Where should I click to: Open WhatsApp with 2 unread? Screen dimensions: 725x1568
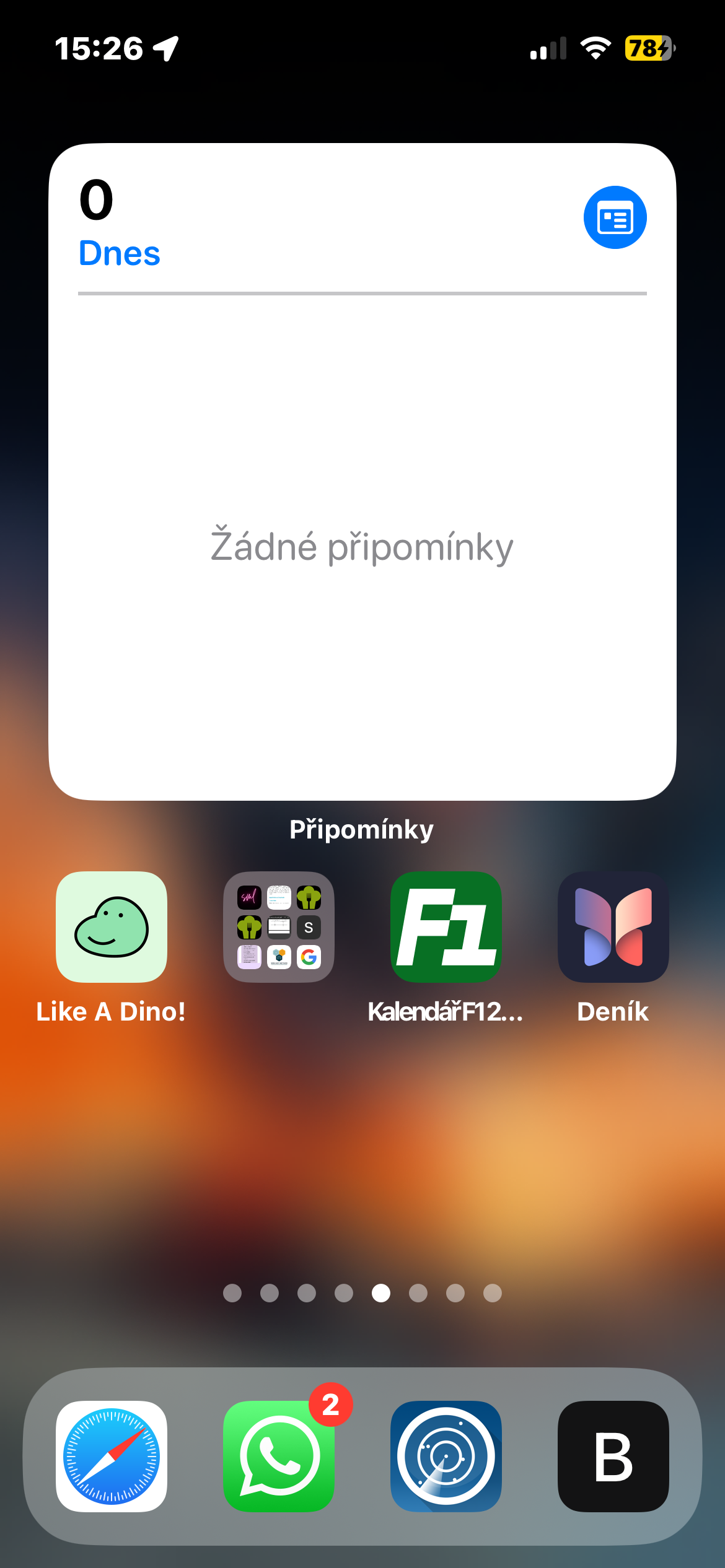tap(279, 1456)
